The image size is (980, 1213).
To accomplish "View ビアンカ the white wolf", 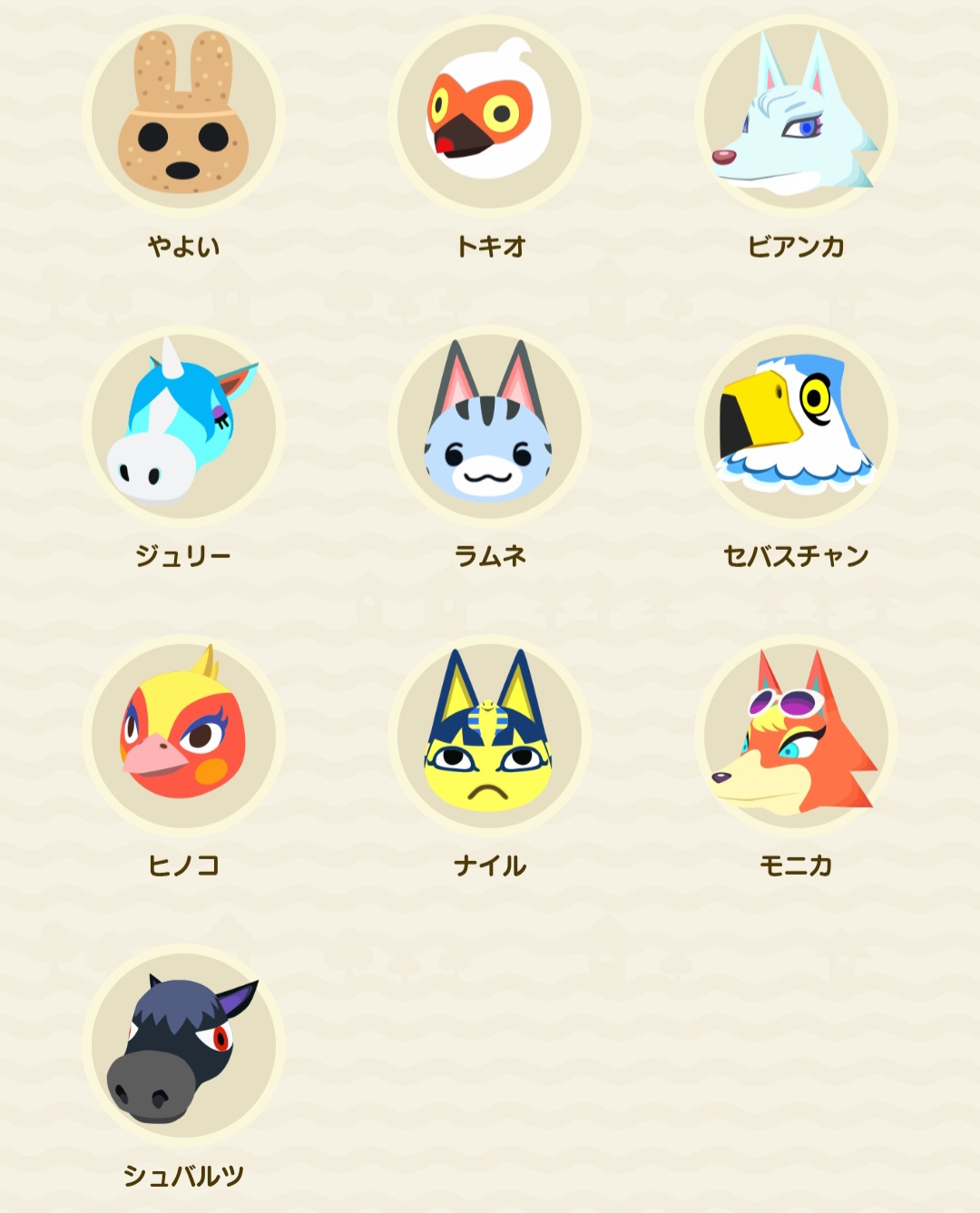I will coord(796,116).
